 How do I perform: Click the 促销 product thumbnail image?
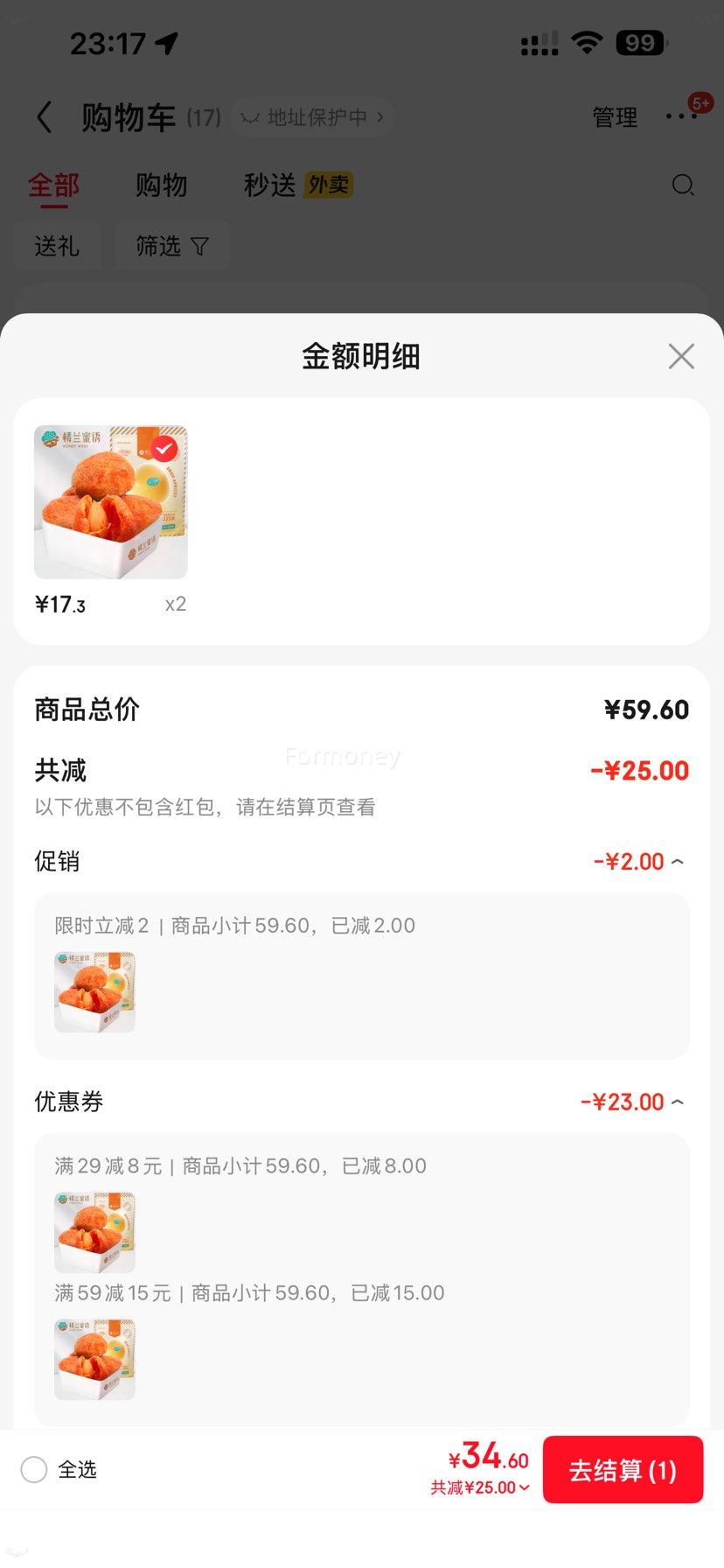94,992
